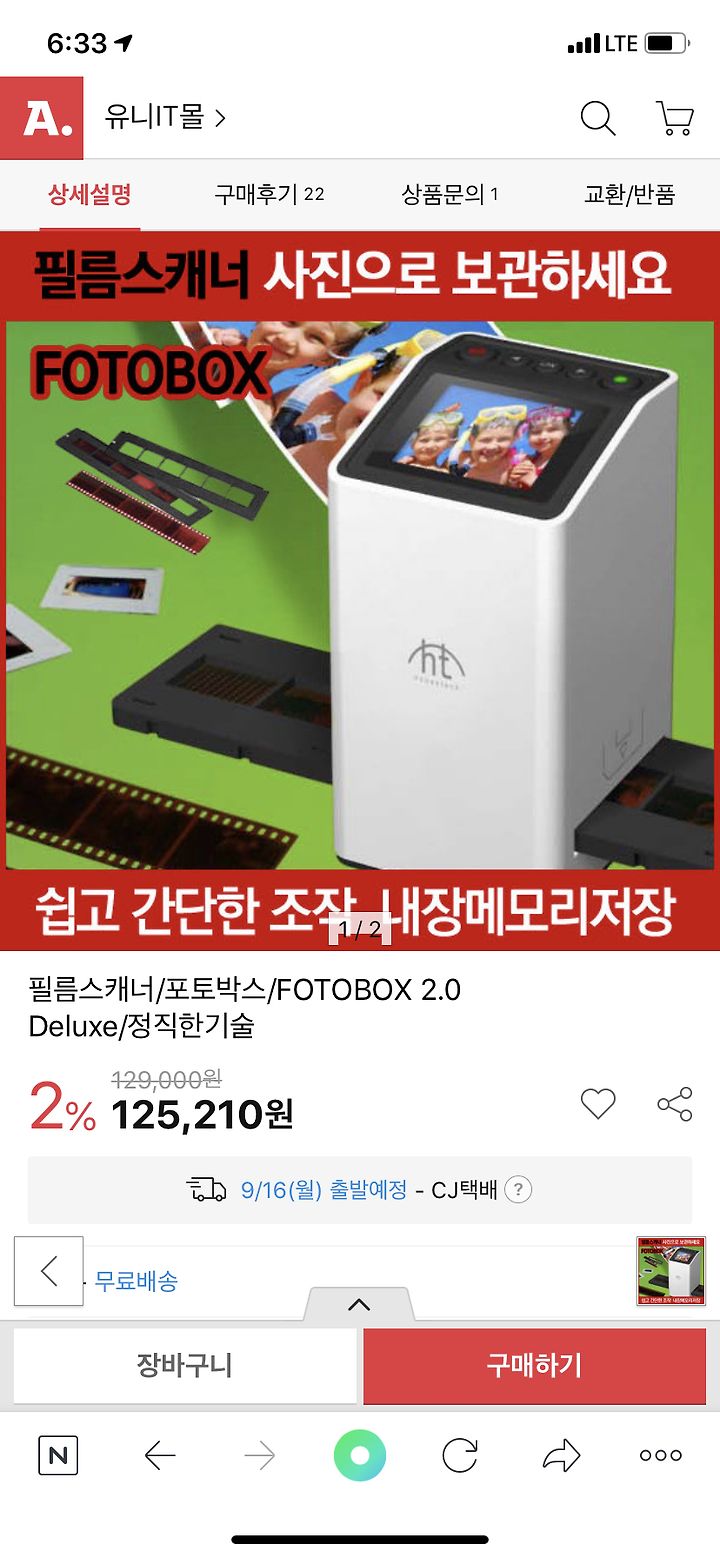
Task: Open the browser's three-dot menu
Action: click(661, 1456)
